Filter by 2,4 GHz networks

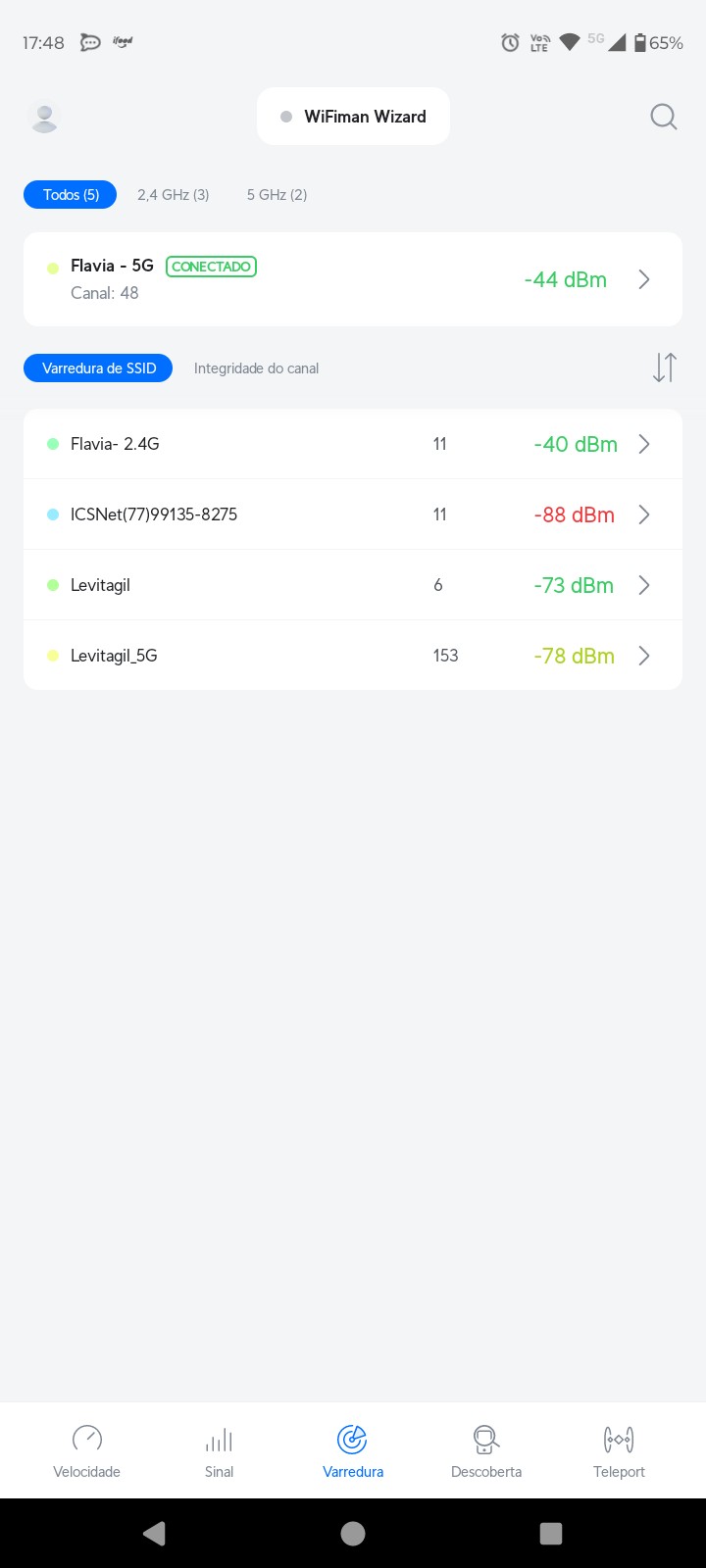tap(174, 195)
